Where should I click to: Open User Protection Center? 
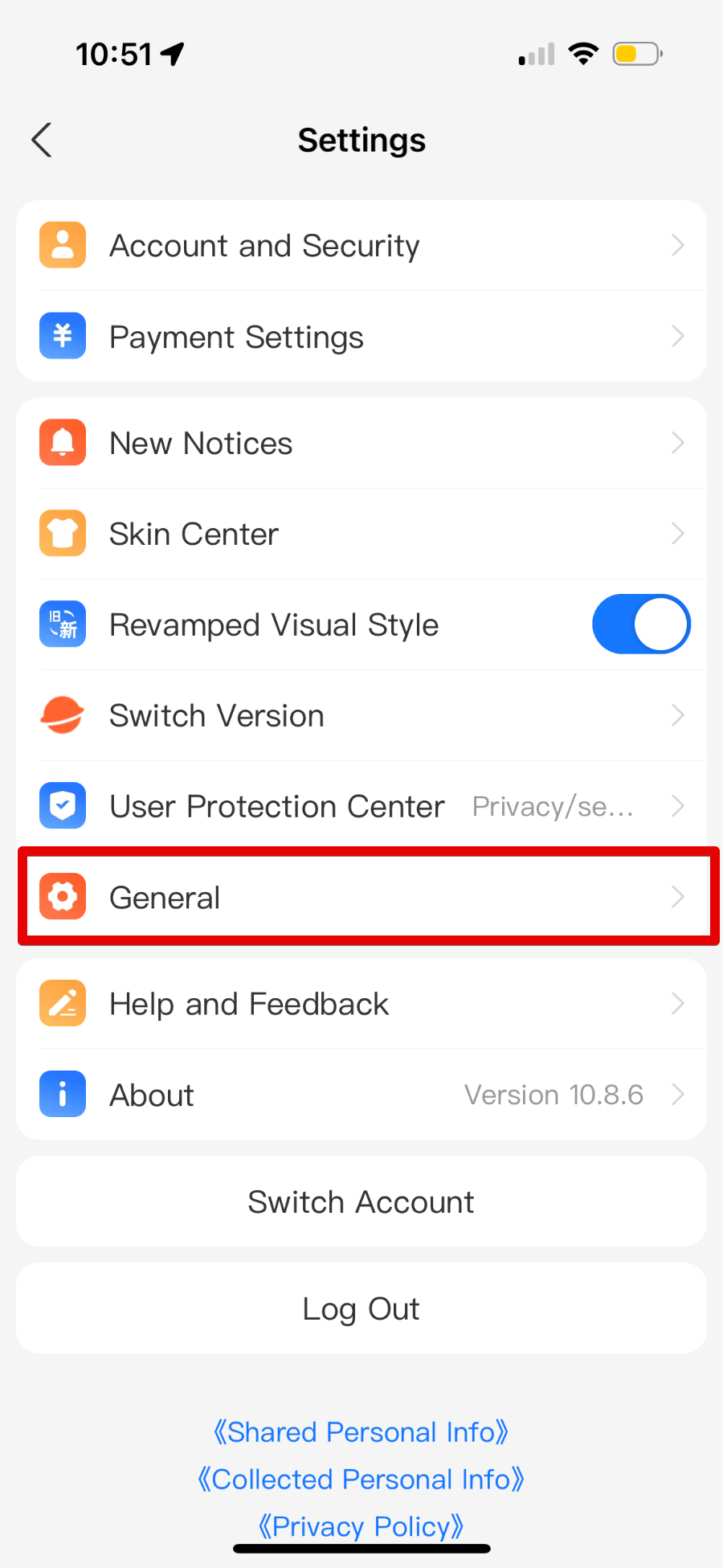click(x=361, y=806)
